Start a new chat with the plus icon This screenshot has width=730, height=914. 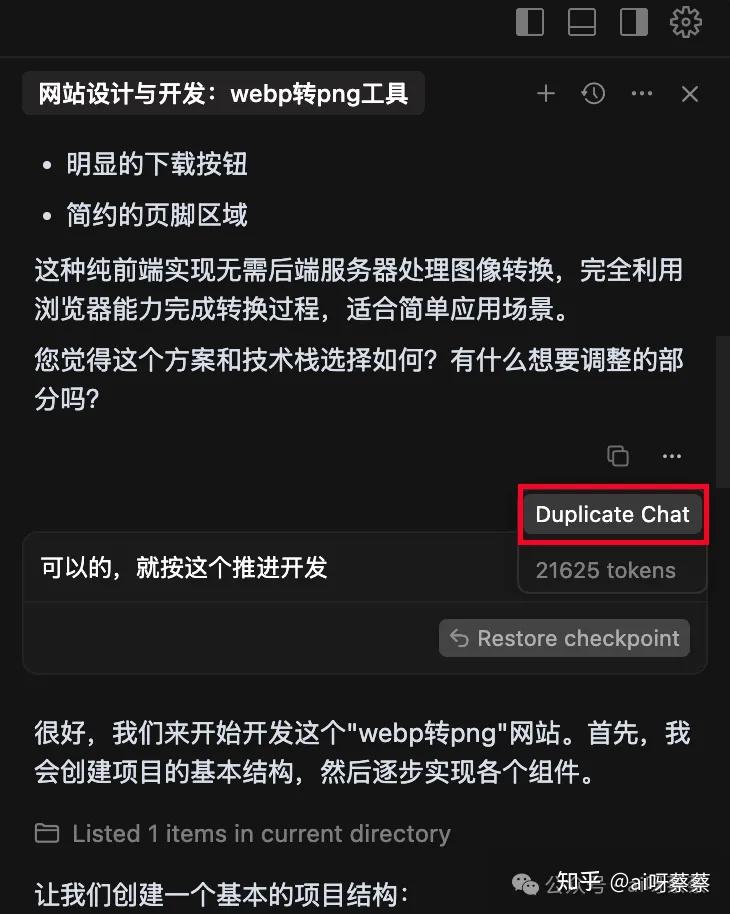[x=546, y=93]
